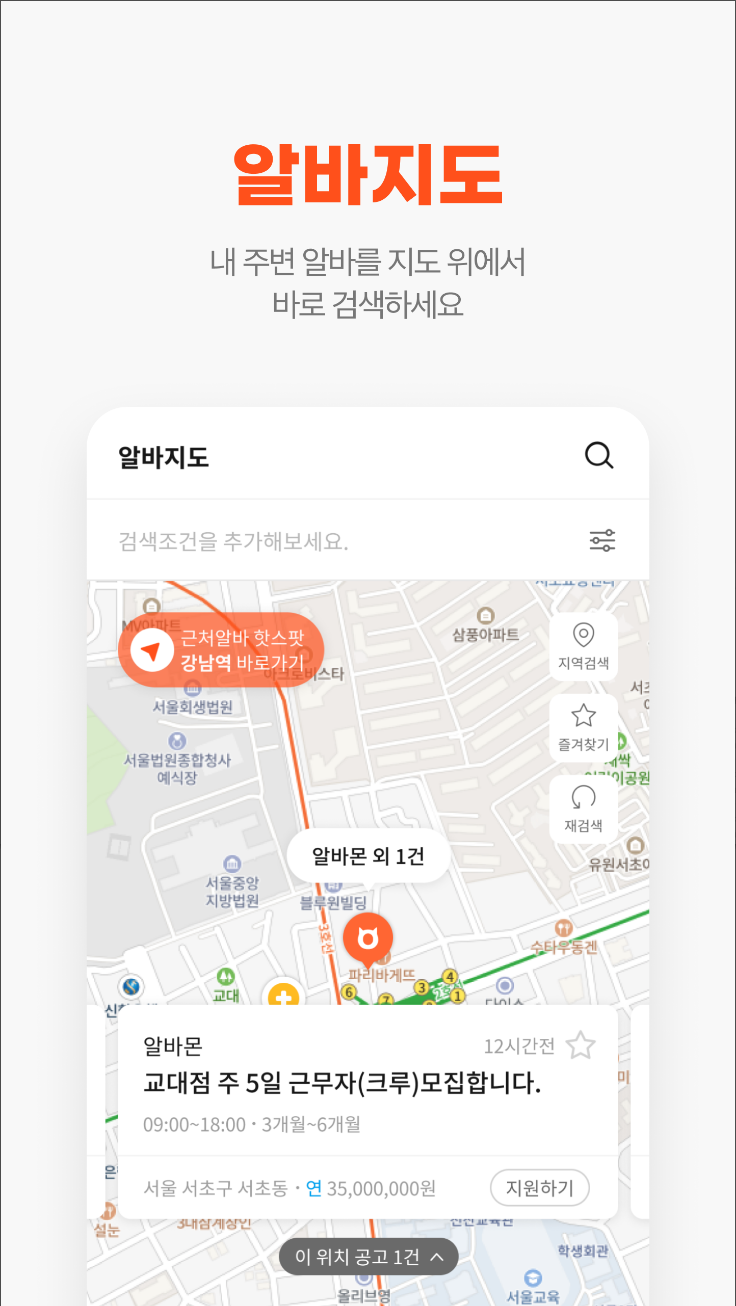The width and height of the screenshot is (736, 1306).
Task: Open 강남역 바로가기 hotspot shortcut
Action: coord(221,650)
